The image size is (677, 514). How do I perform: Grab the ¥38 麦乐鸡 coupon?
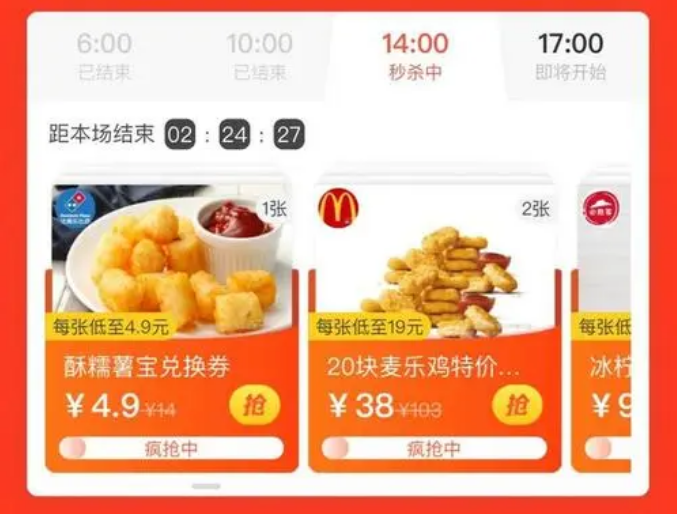516,405
